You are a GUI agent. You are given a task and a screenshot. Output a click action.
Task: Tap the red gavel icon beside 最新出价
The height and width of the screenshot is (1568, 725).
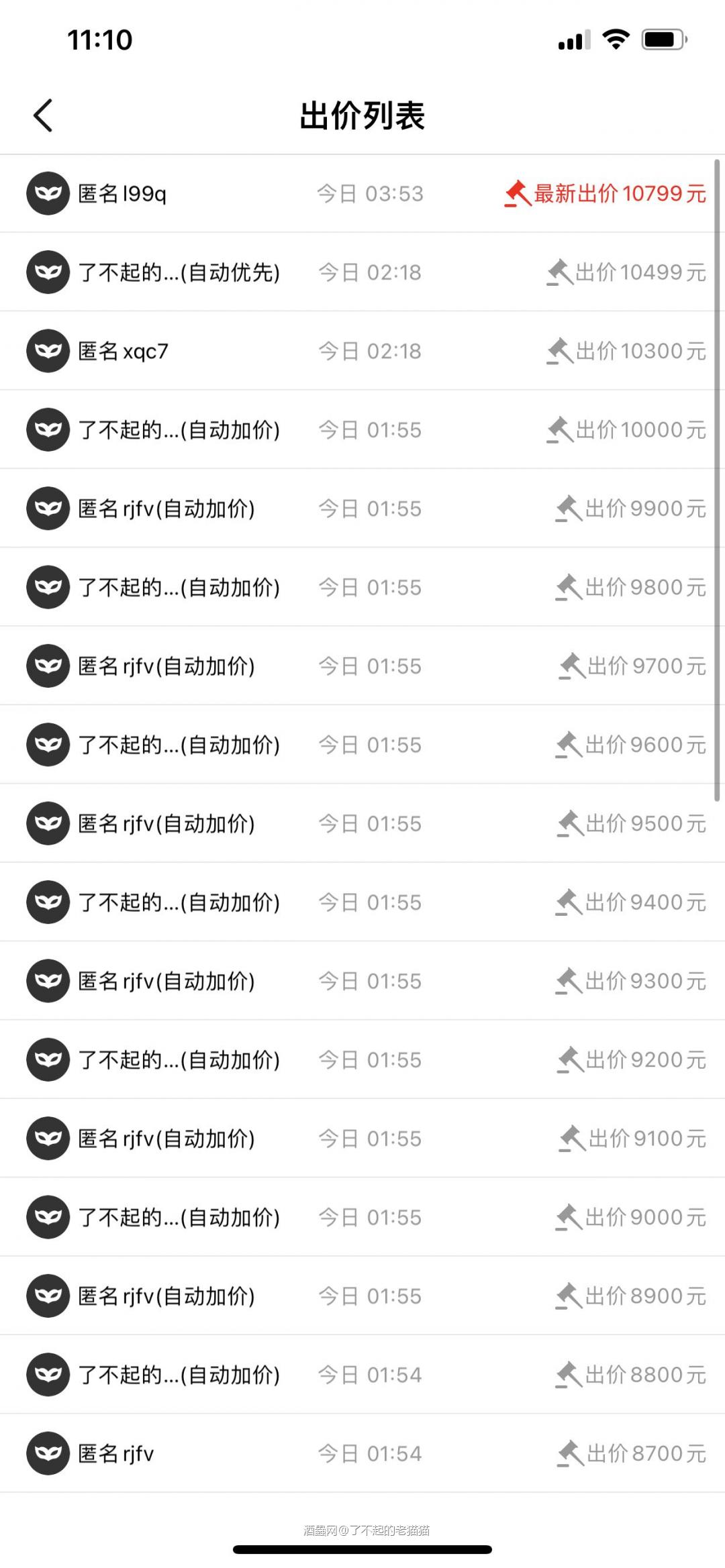(516, 194)
